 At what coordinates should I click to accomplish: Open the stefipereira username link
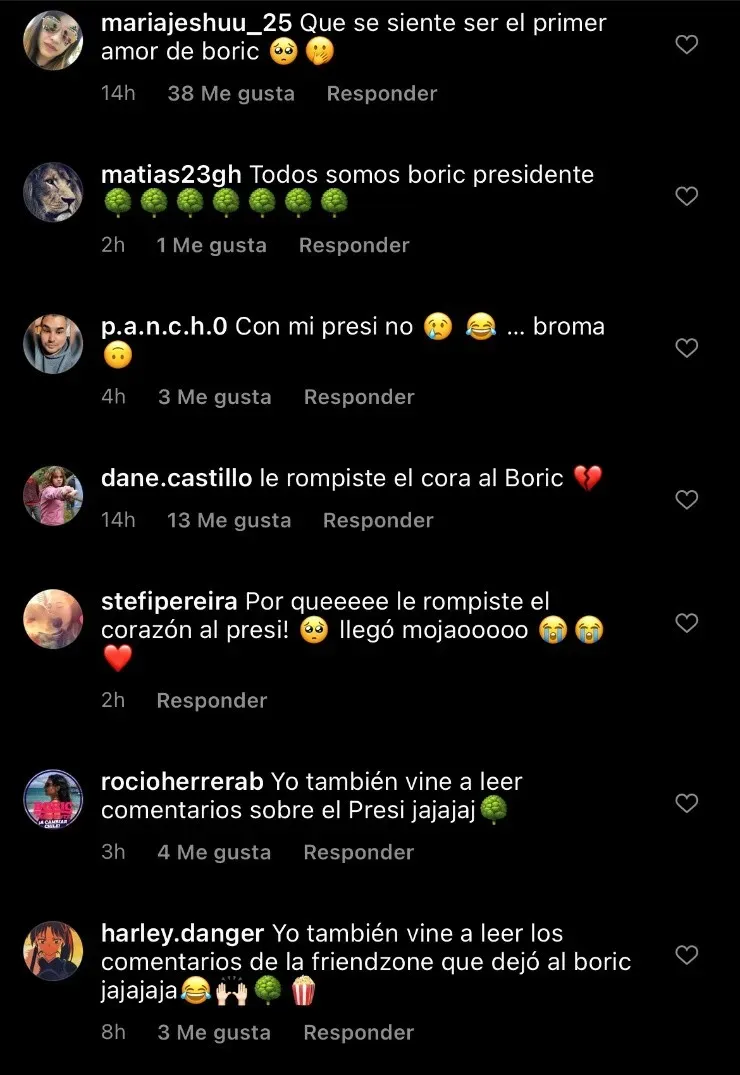pos(169,602)
